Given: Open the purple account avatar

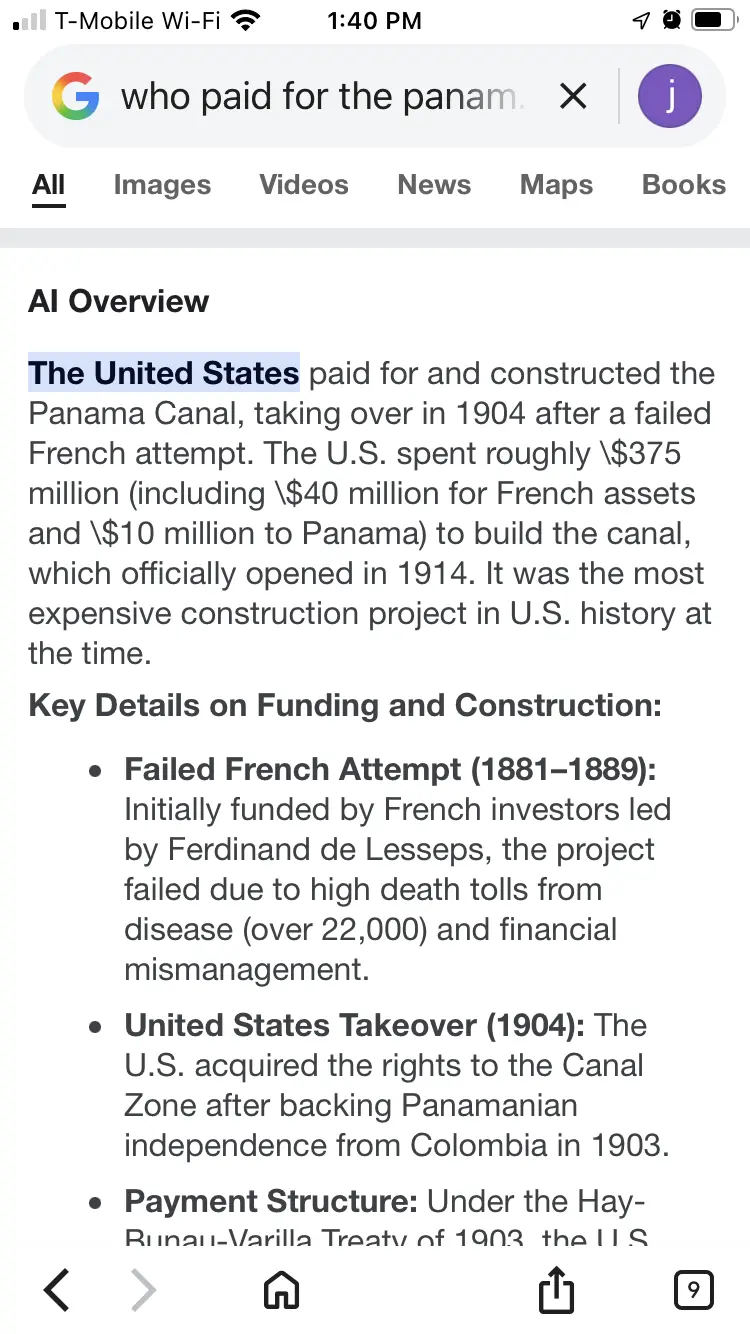Looking at the screenshot, I should (x=670, y=97).
